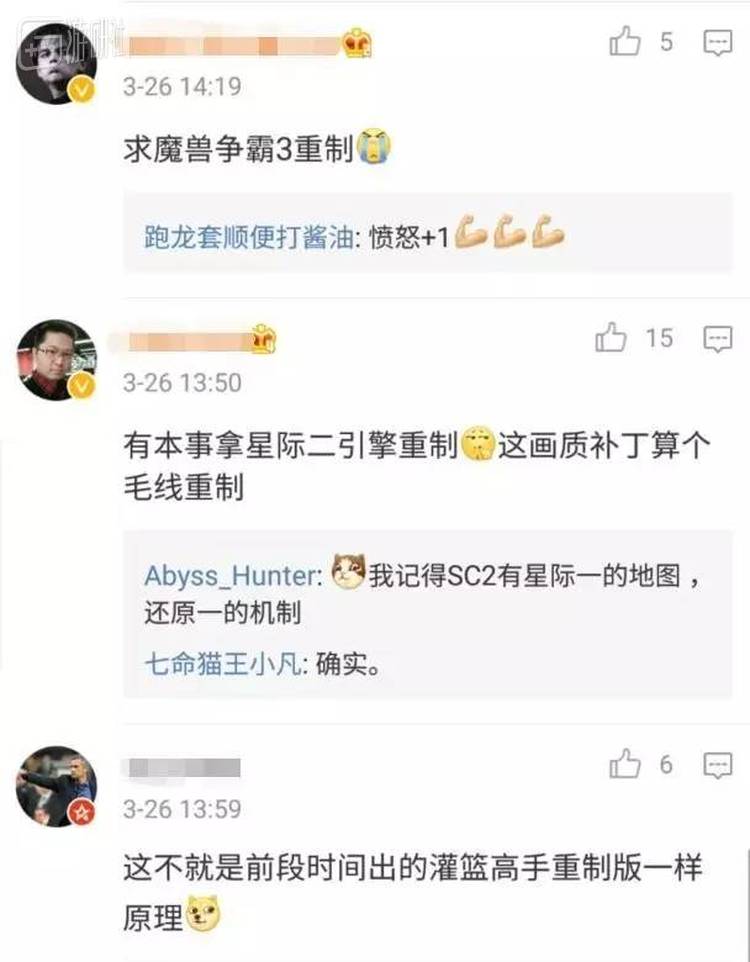Reply to the comment about 星际二引擎重制
Screen dimensions: 750x962
[718, 339]
